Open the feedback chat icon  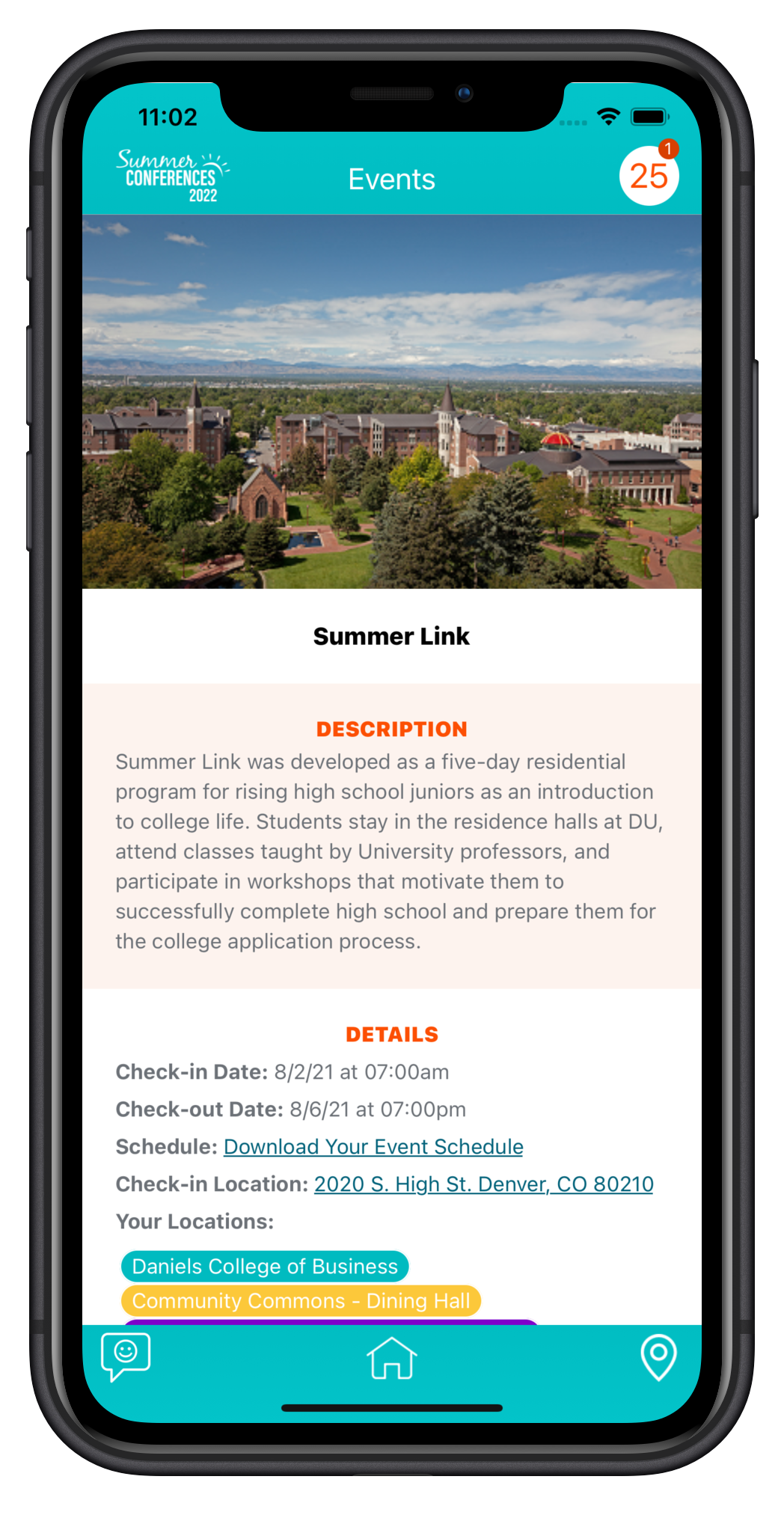point(126,1356)
